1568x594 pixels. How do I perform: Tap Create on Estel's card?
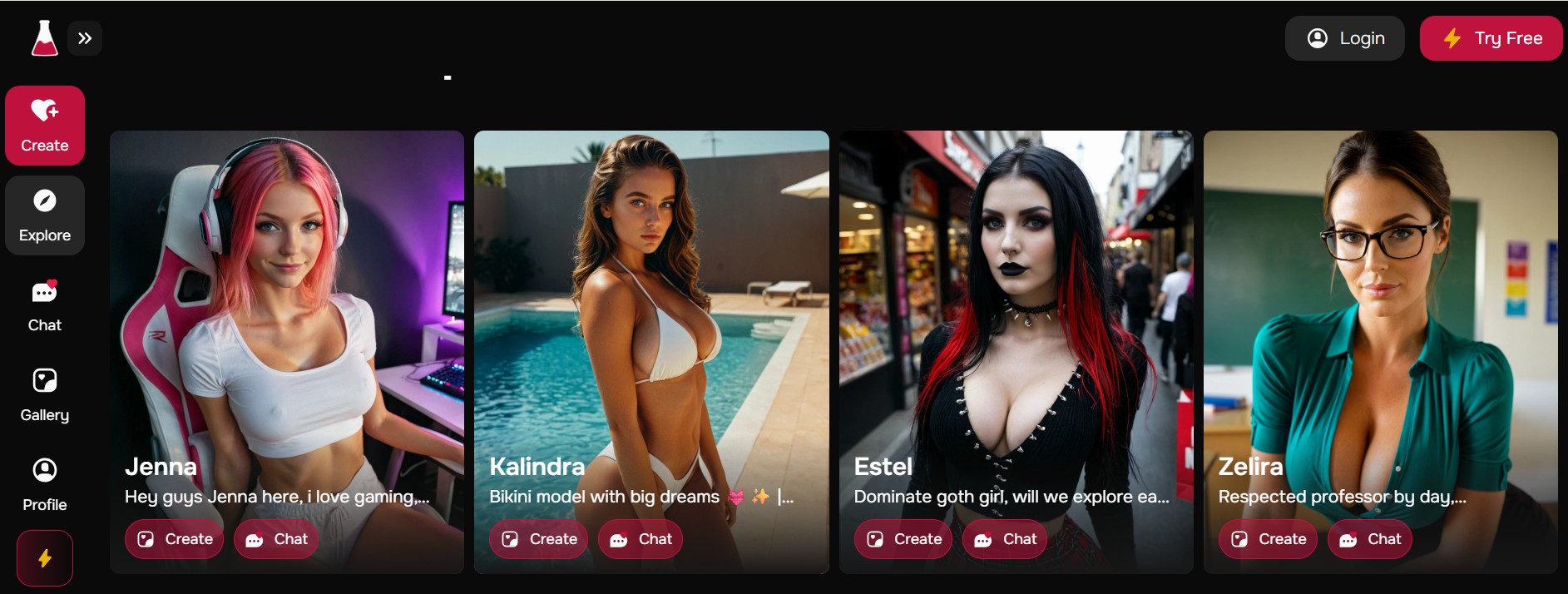pos(903,539)
